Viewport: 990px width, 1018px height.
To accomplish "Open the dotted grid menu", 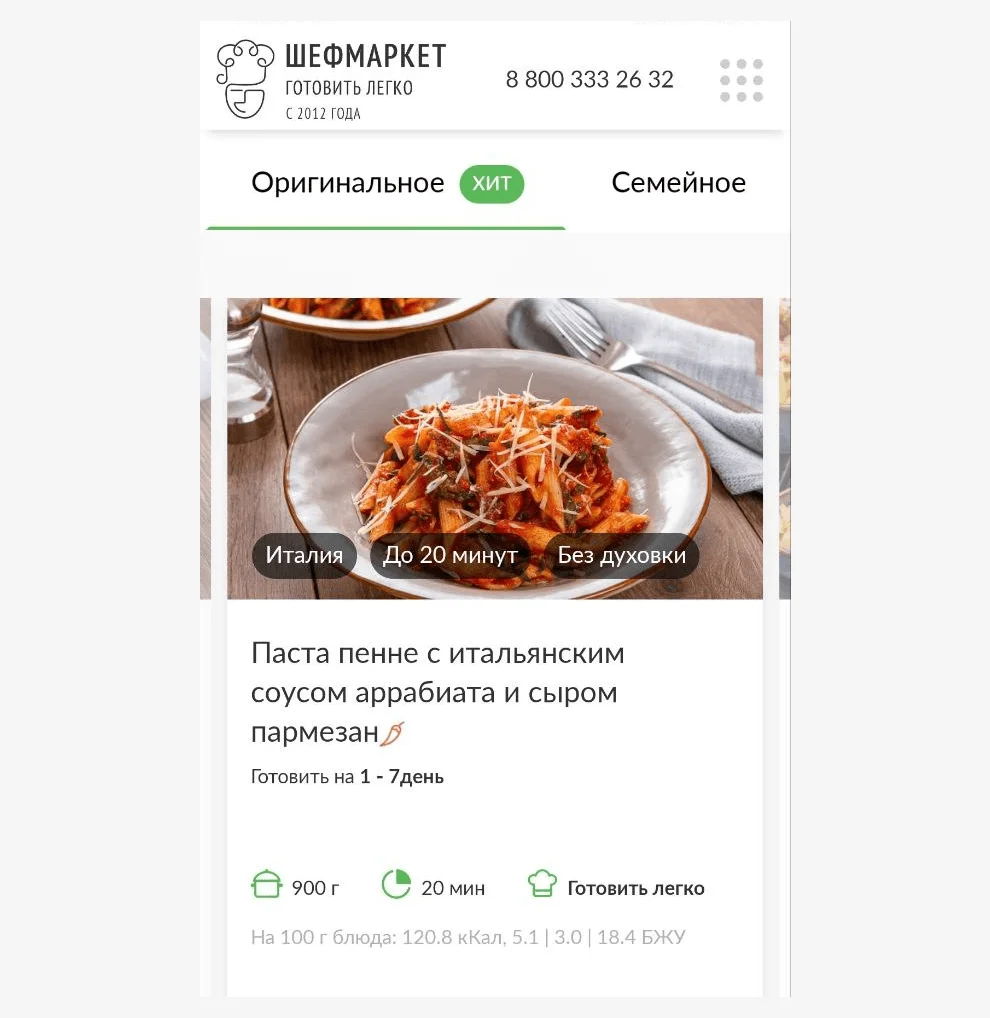I will (x=741, y=80).
